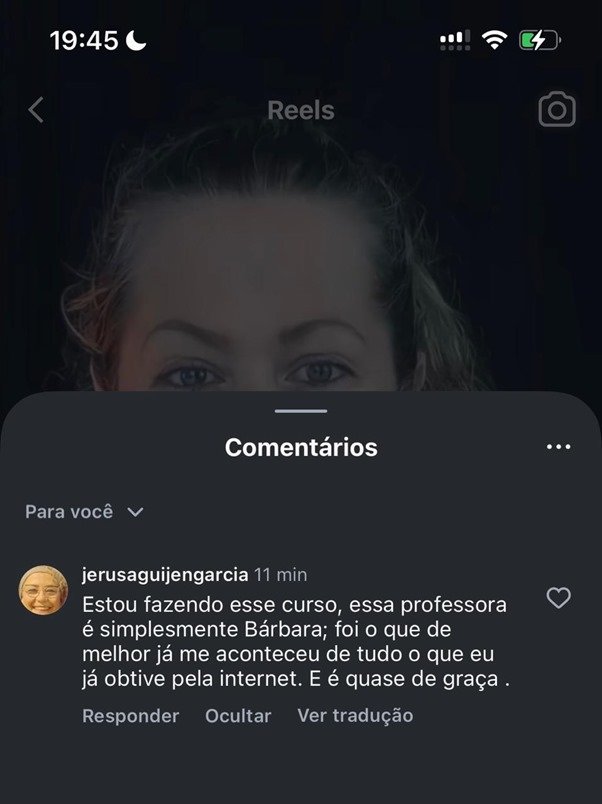Viewport: 602px width, 804px height.
Task: Expand the "Para você" sort dropdown
Action: coord(84,512)
